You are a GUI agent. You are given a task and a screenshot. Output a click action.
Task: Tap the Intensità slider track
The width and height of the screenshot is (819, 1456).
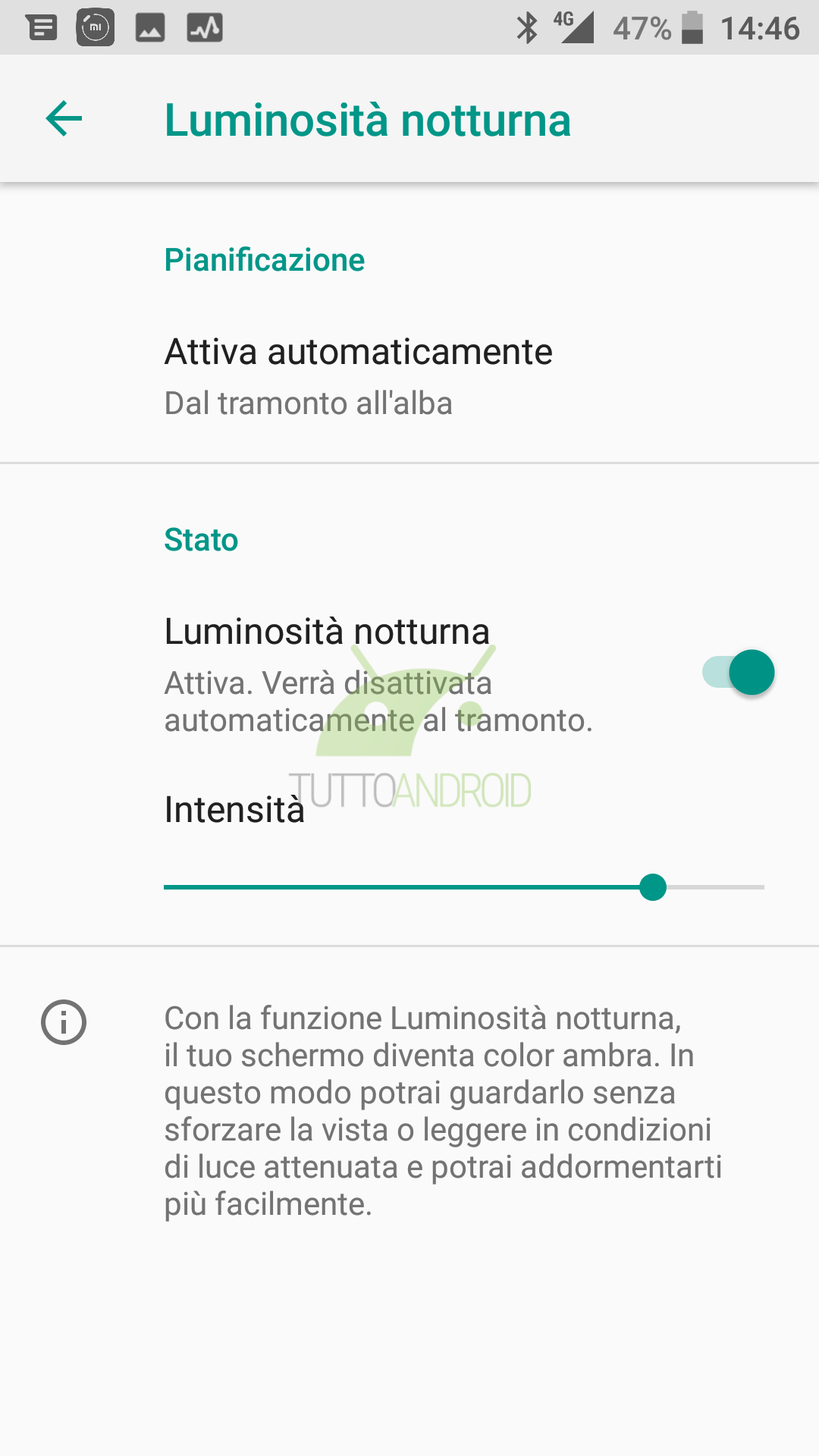pos(464,886)
